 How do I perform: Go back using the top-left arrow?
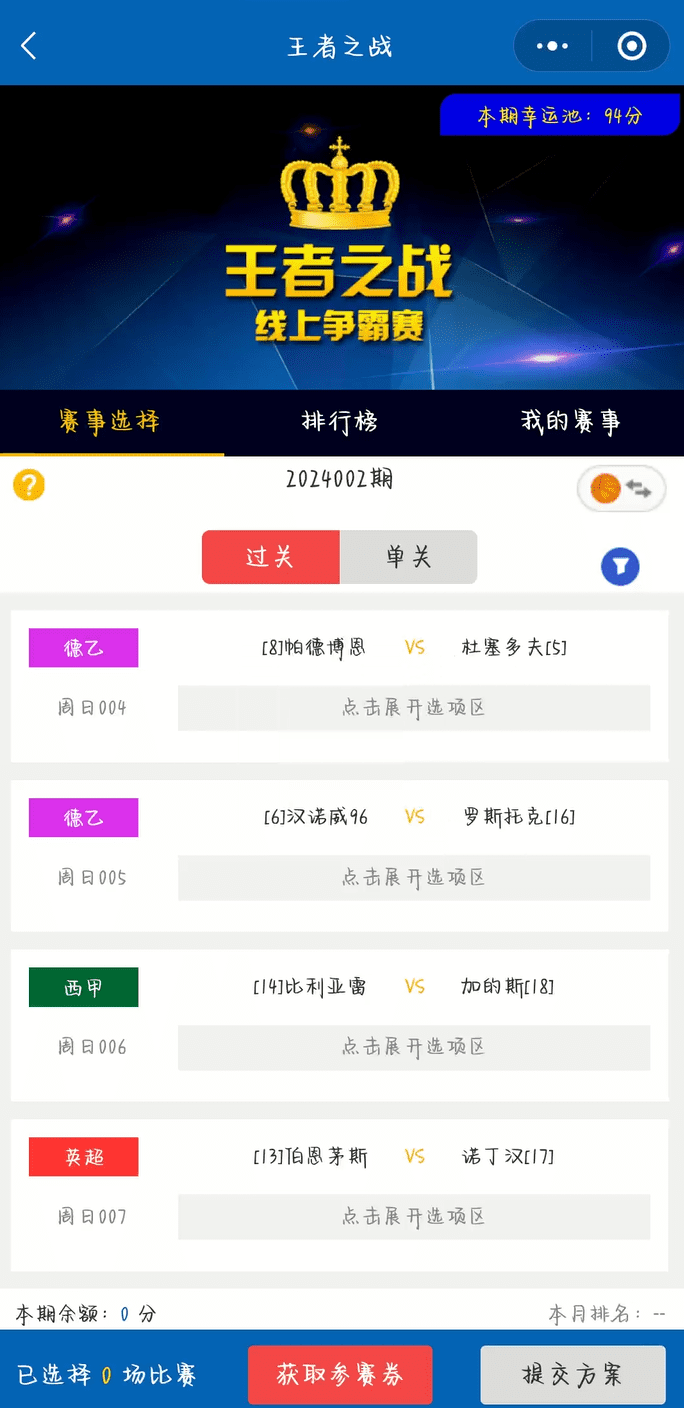click(29, 46)
